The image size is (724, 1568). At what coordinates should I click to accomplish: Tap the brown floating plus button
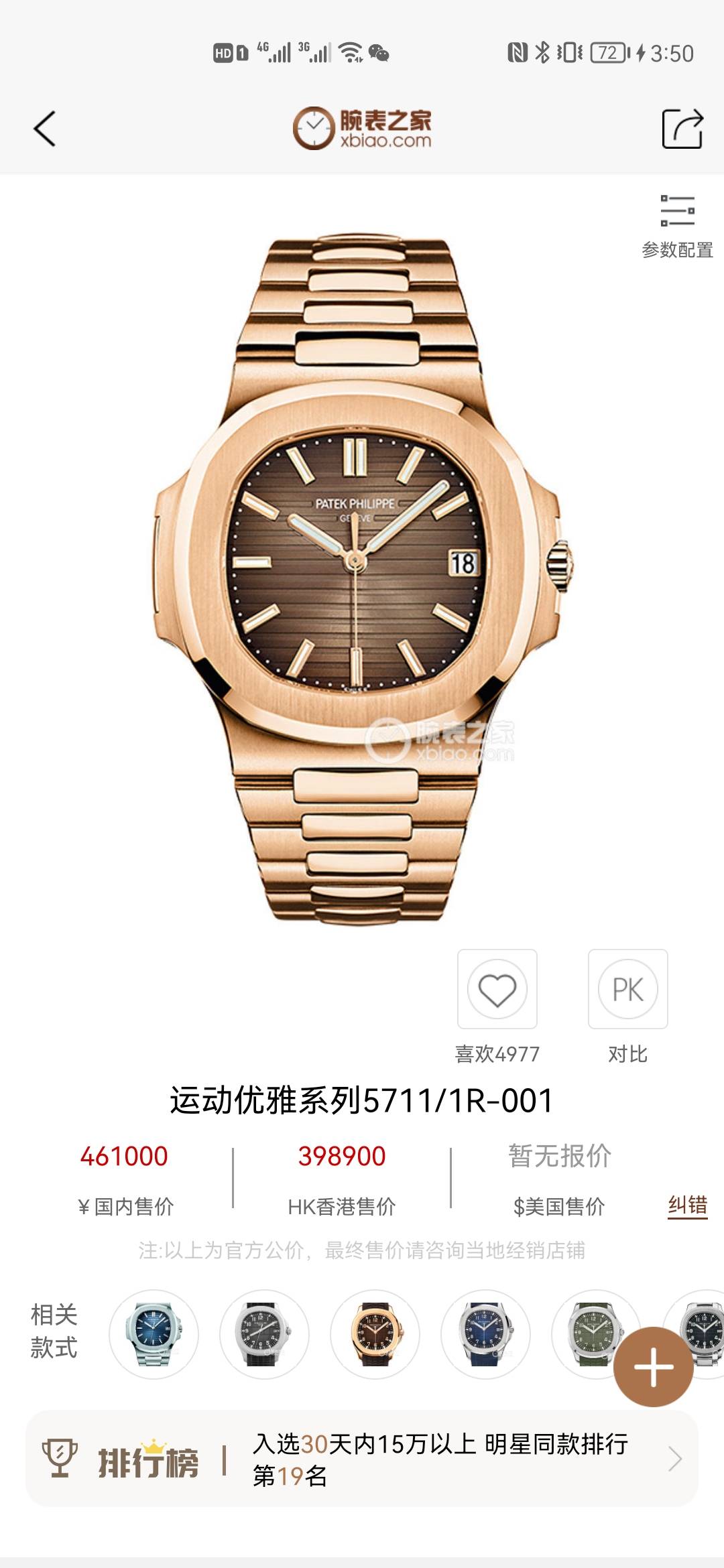click(x=653, y=1367)
